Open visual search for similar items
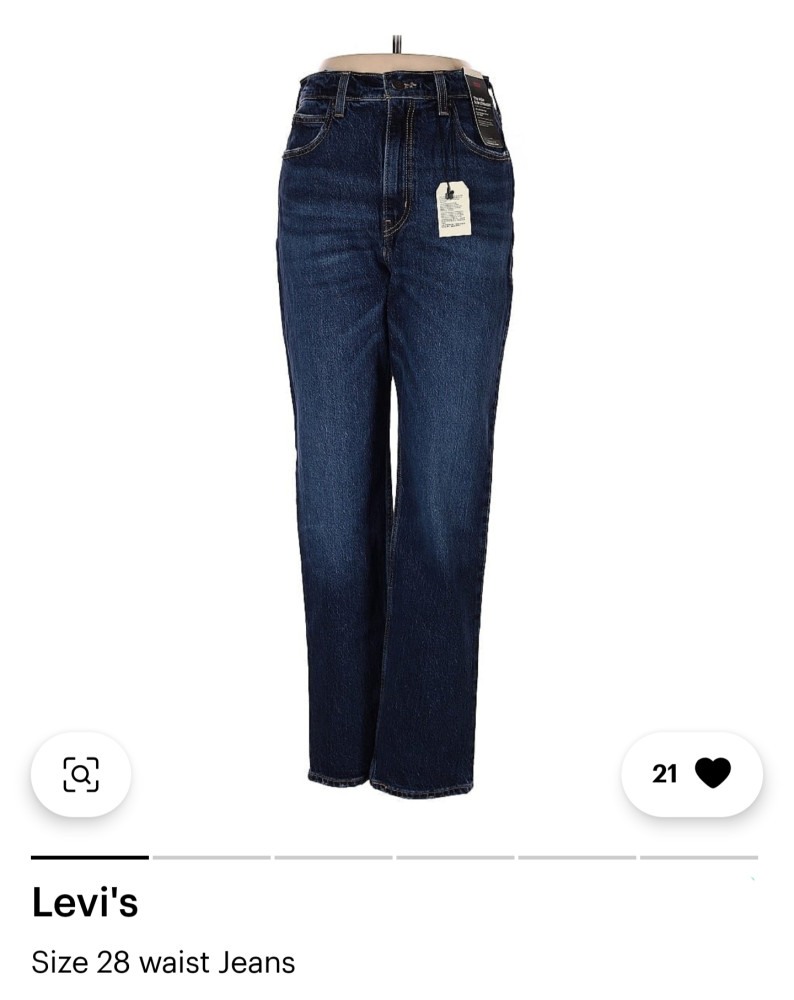This screenshot has height=1000, width=794. coord(81,774)
